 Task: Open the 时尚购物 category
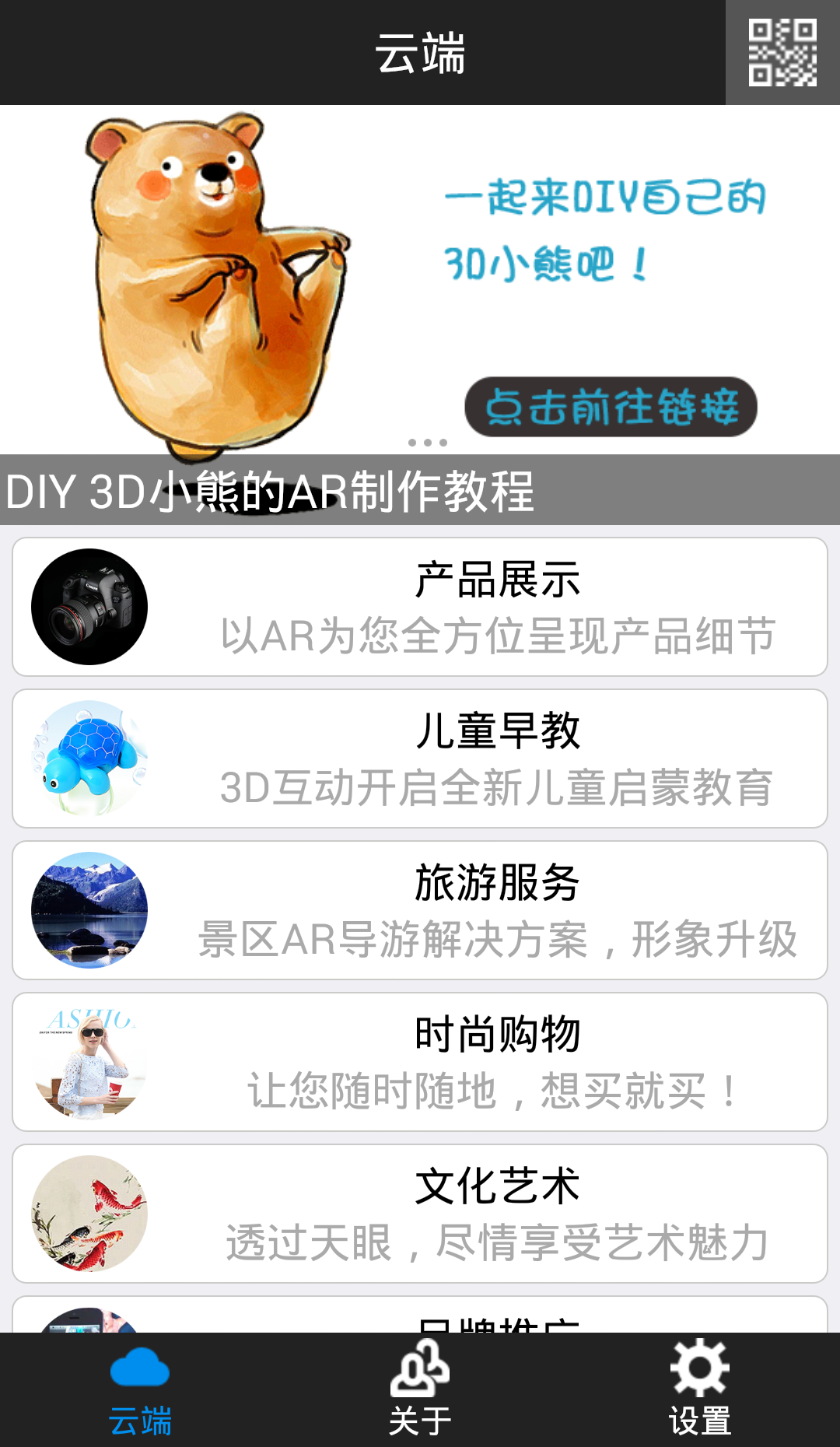[420, 1062]
